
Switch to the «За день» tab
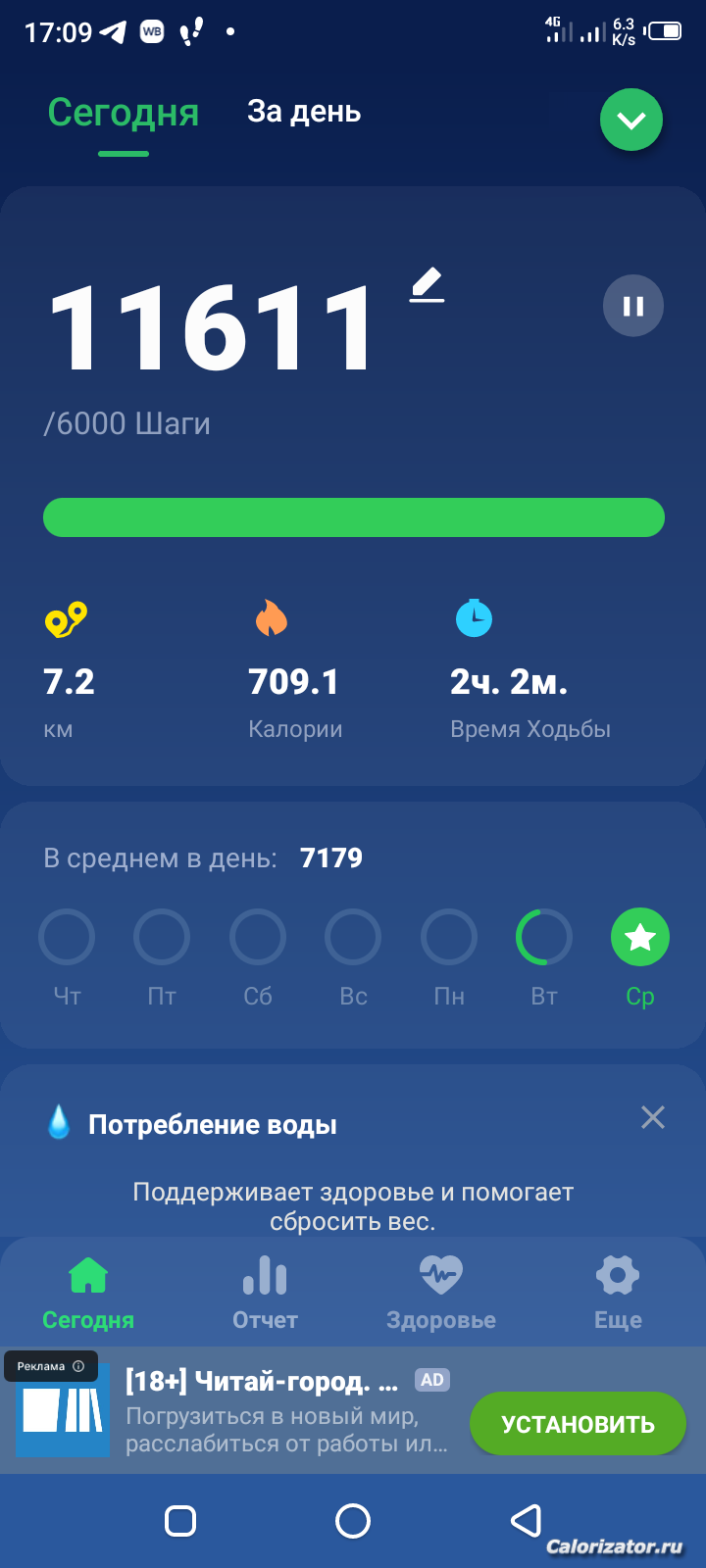point(304,113)
